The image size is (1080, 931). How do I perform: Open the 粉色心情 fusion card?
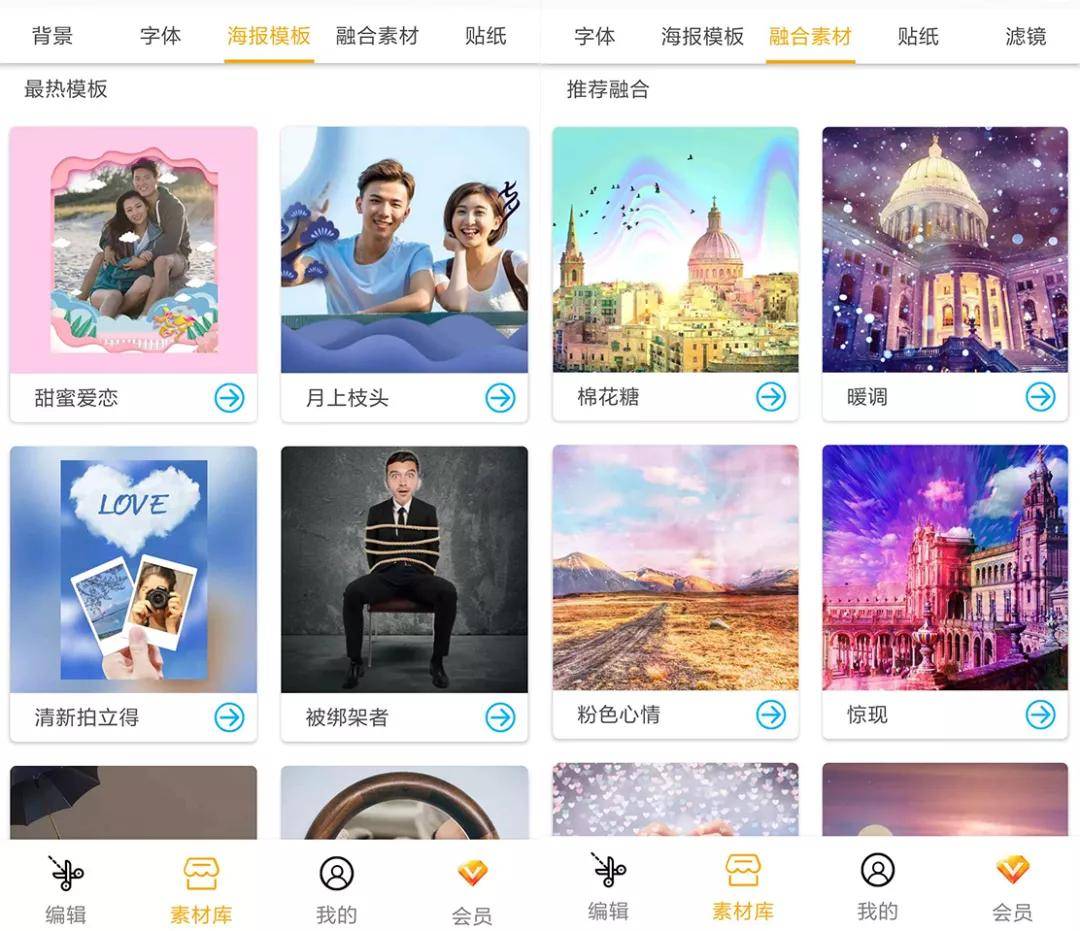coord(675,568)
